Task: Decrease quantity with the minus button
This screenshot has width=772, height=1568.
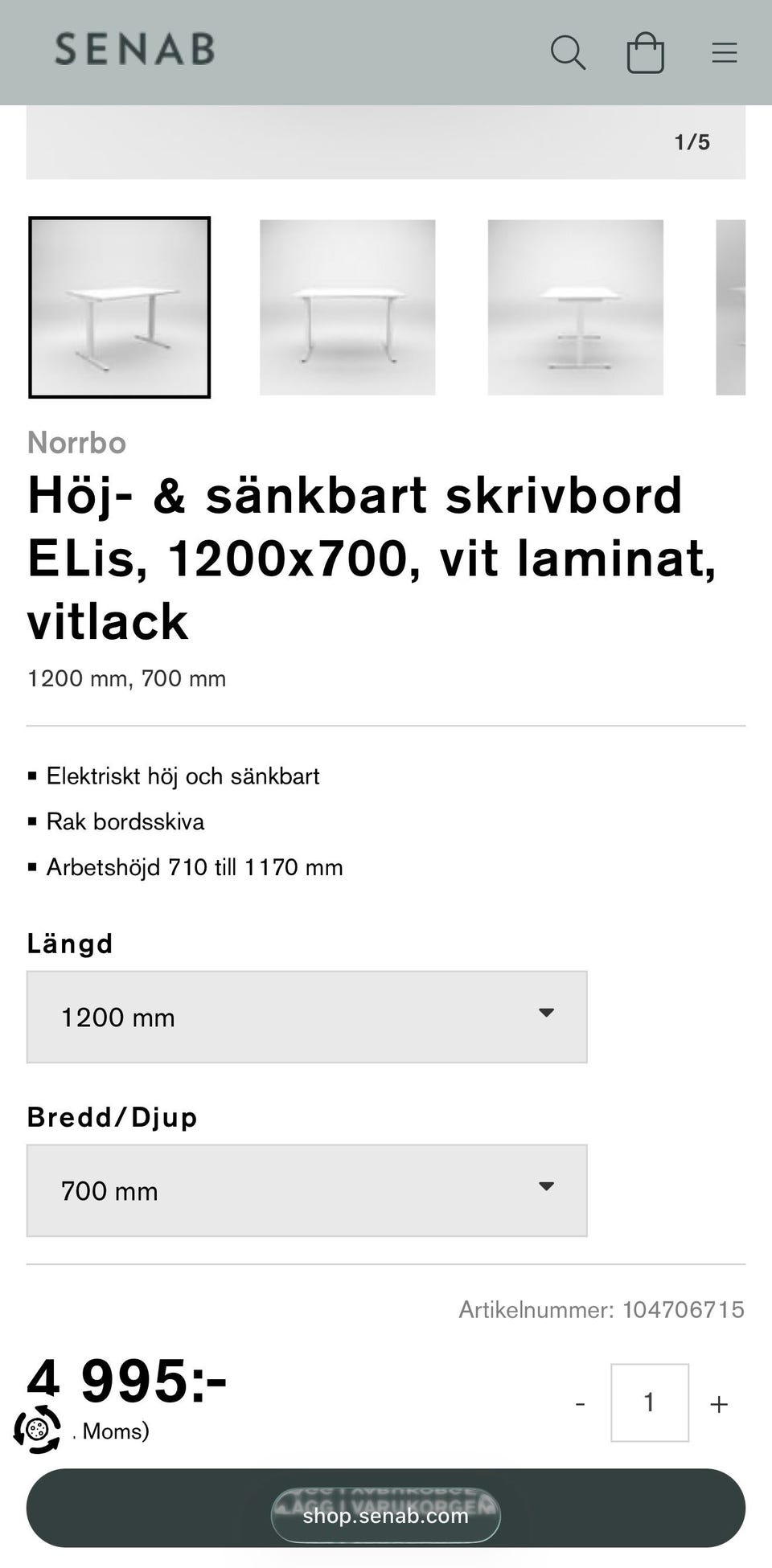Action: coord(580,1403)
